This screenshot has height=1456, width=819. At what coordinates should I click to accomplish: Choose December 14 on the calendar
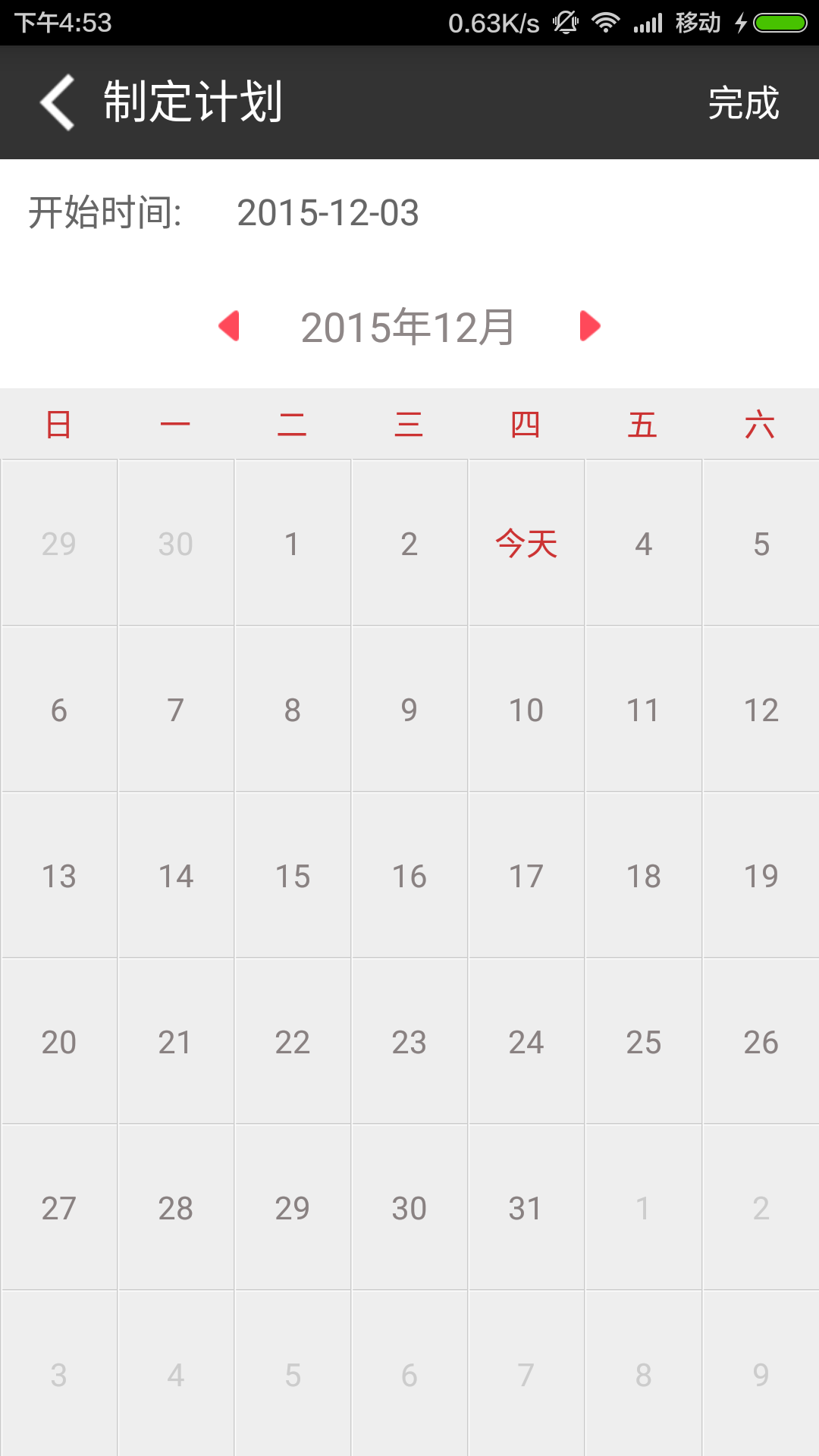175,876
